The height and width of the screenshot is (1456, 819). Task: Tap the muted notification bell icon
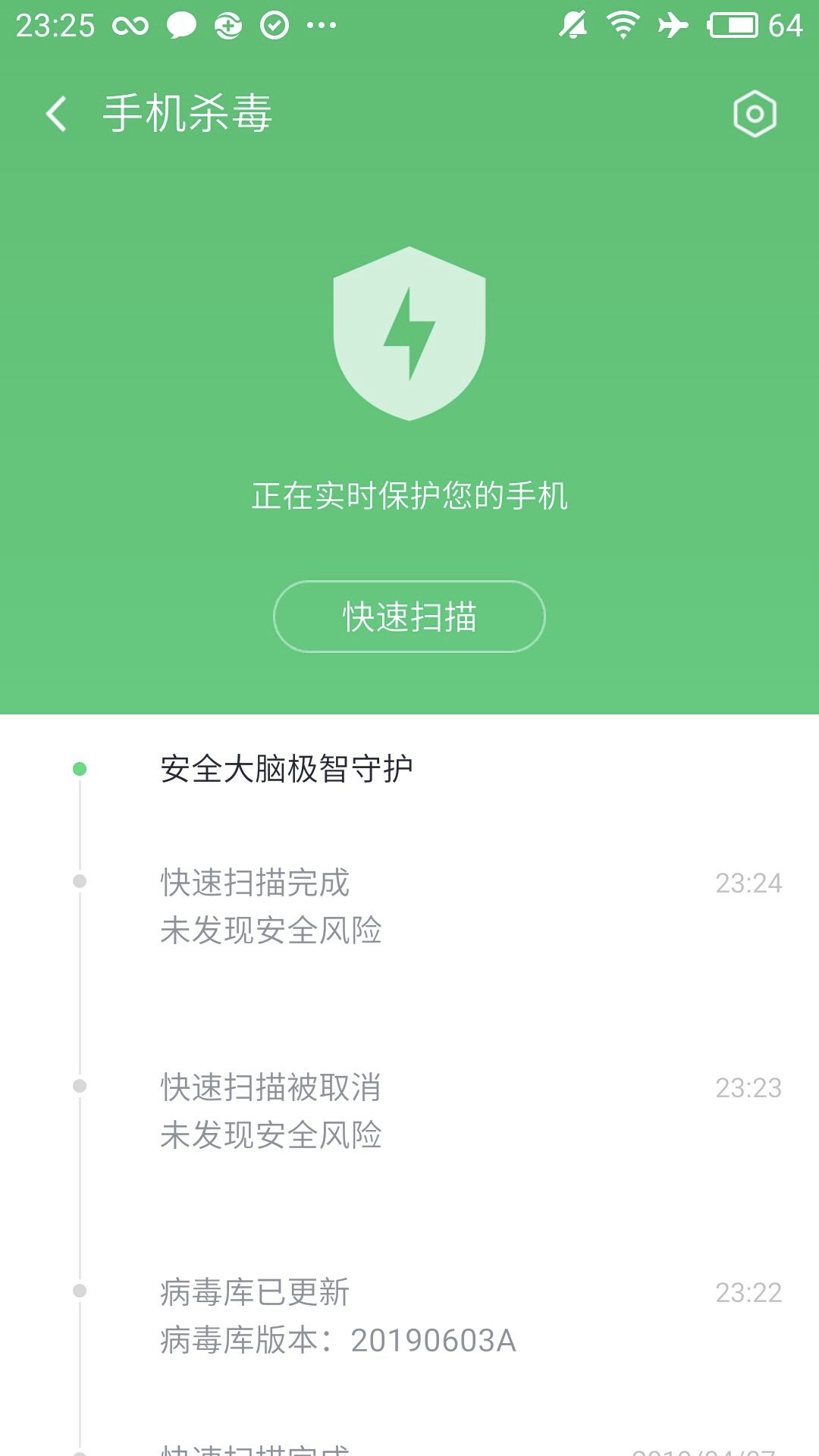[574, 23]
